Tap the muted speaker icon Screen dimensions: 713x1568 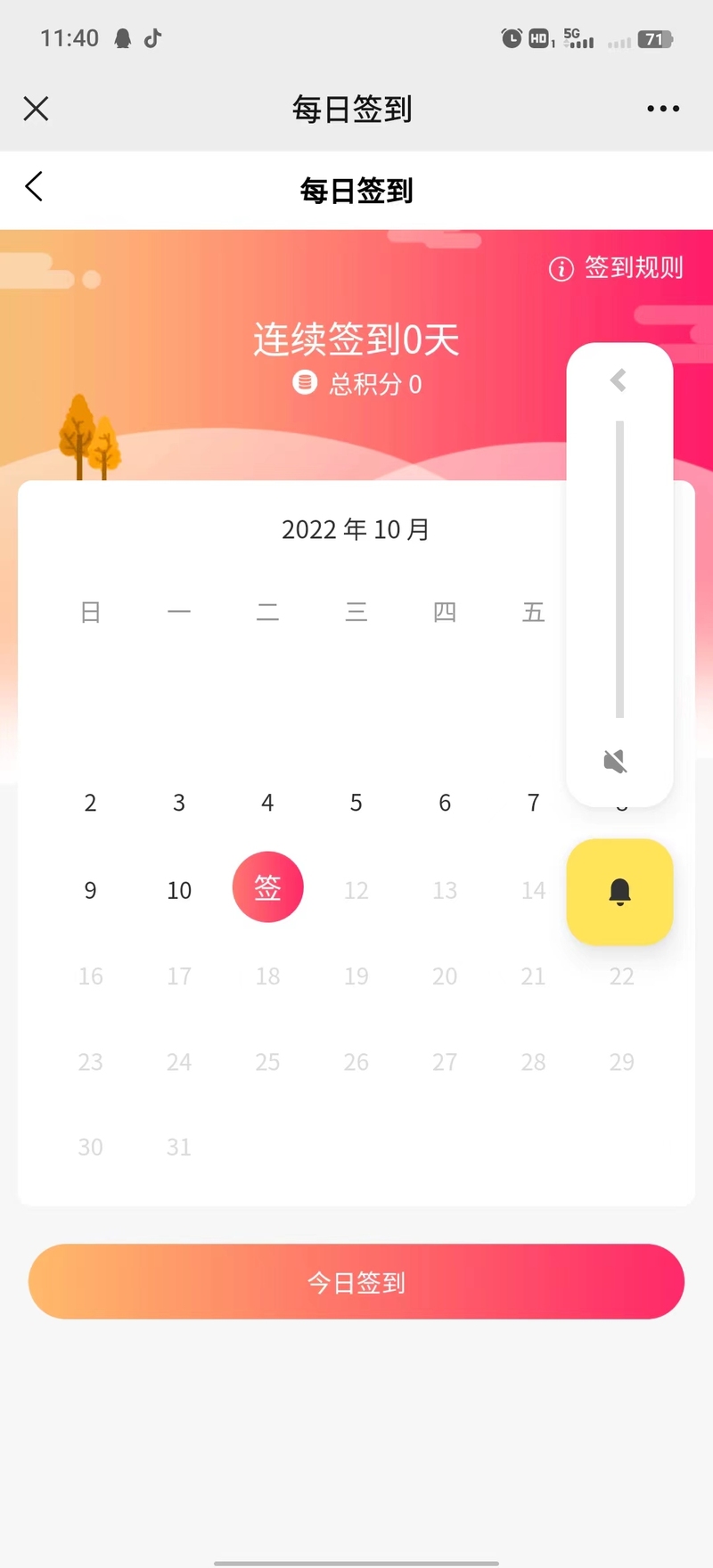pos(616,761)
